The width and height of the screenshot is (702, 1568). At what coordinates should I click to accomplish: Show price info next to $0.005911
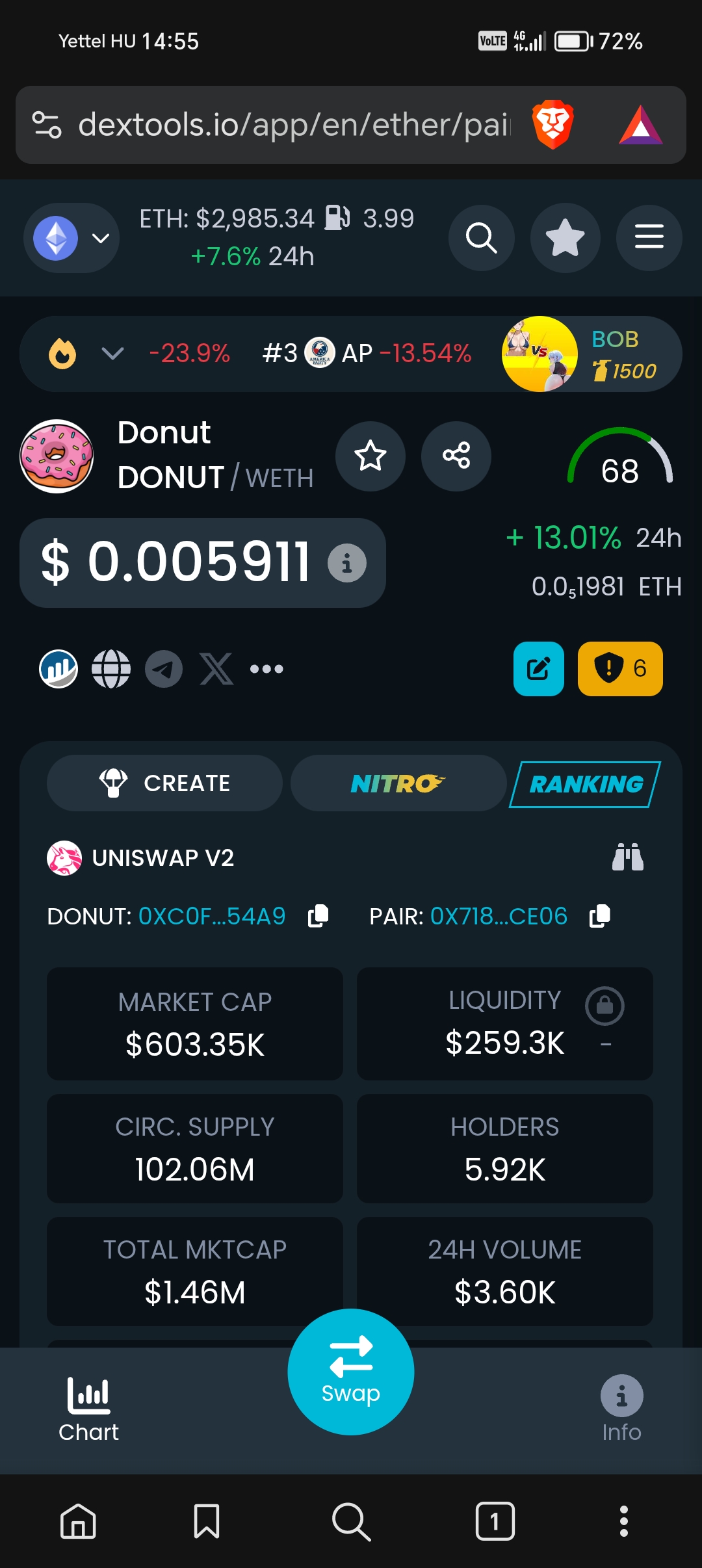347,563
